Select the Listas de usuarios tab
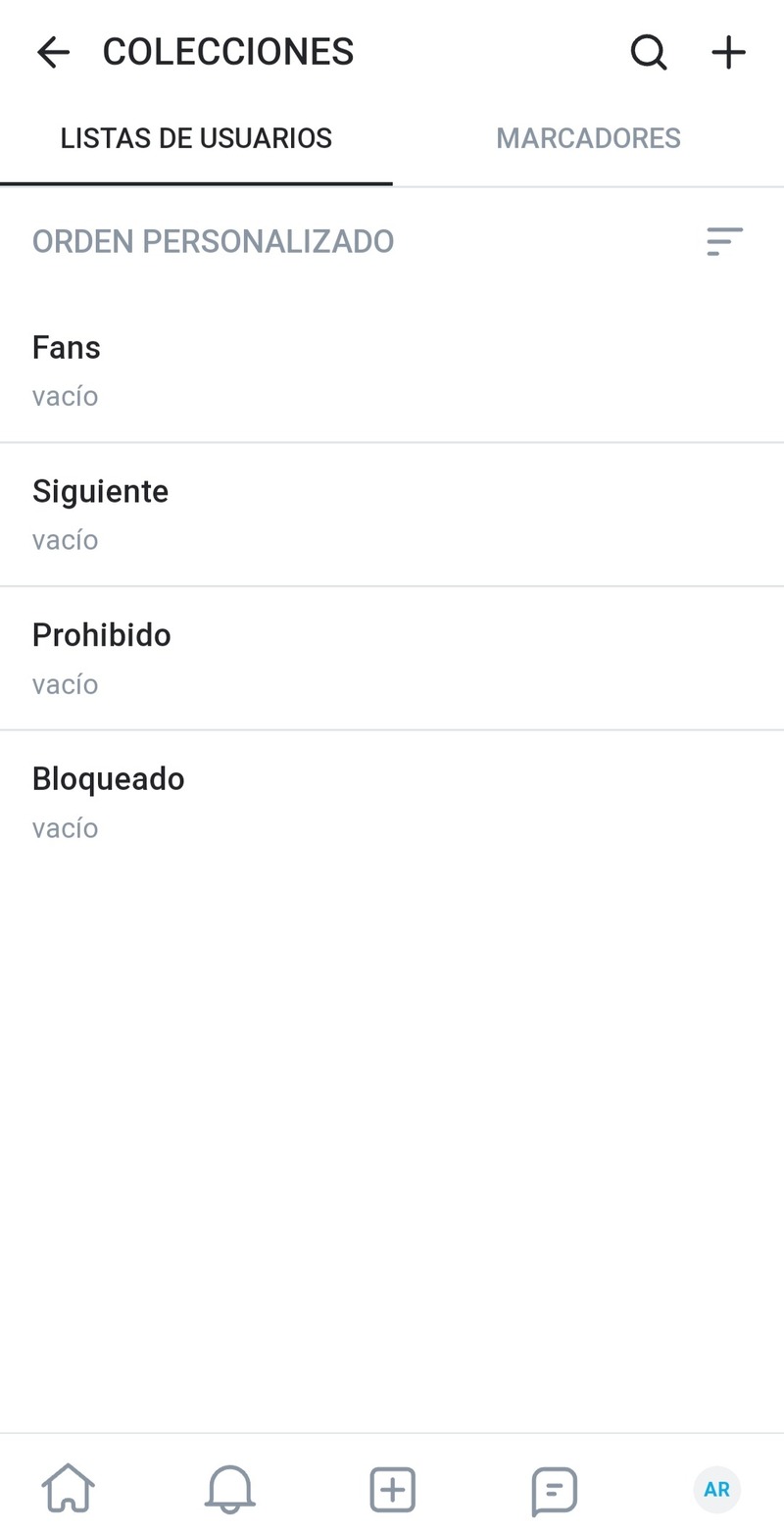The width and height of the screenshot is (784, 1532). 196,138
